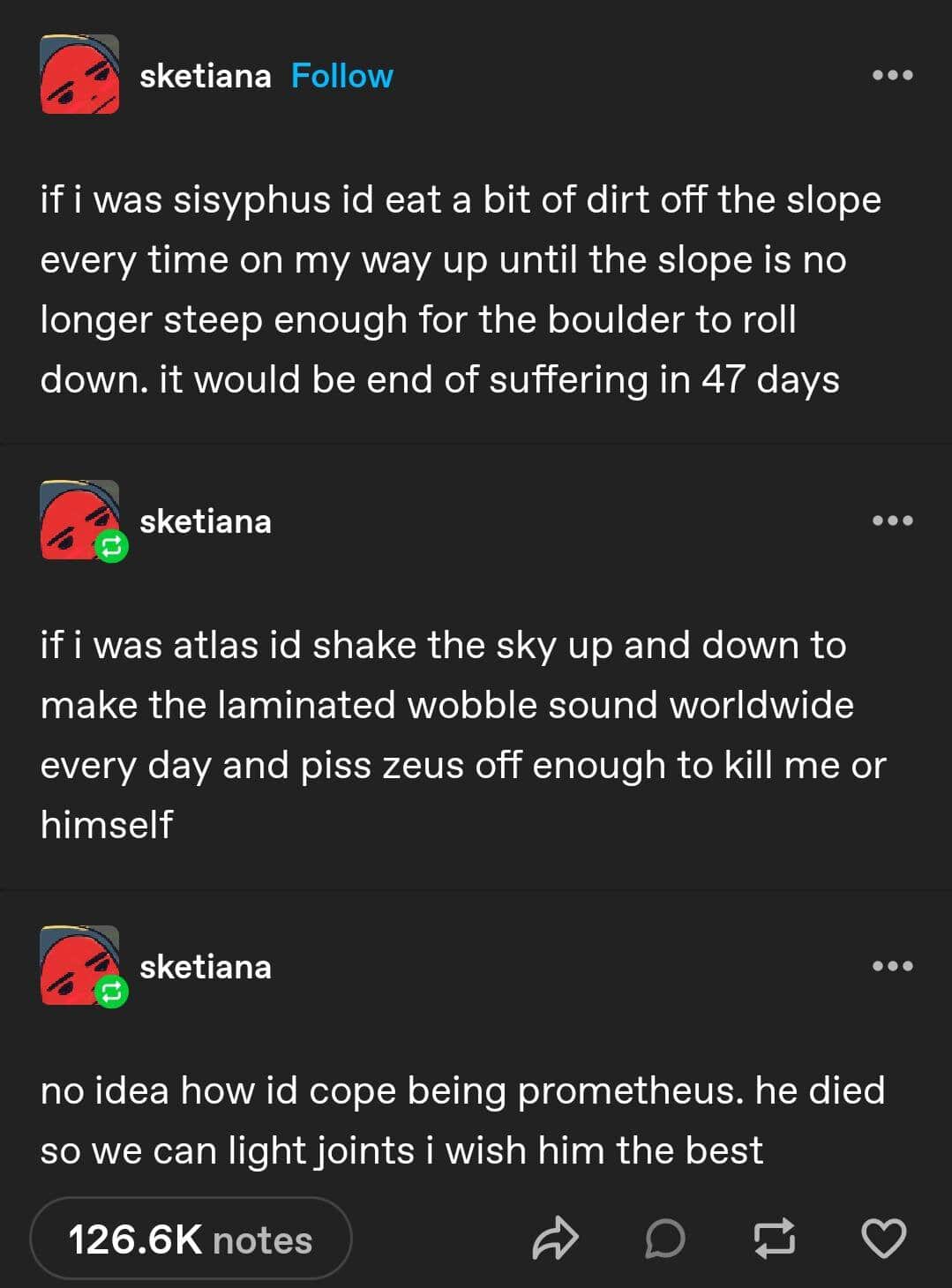This screenshot has width=952, height=1288.
Task: Open the meatball menu on the first post
Action: tap(895, 75)
